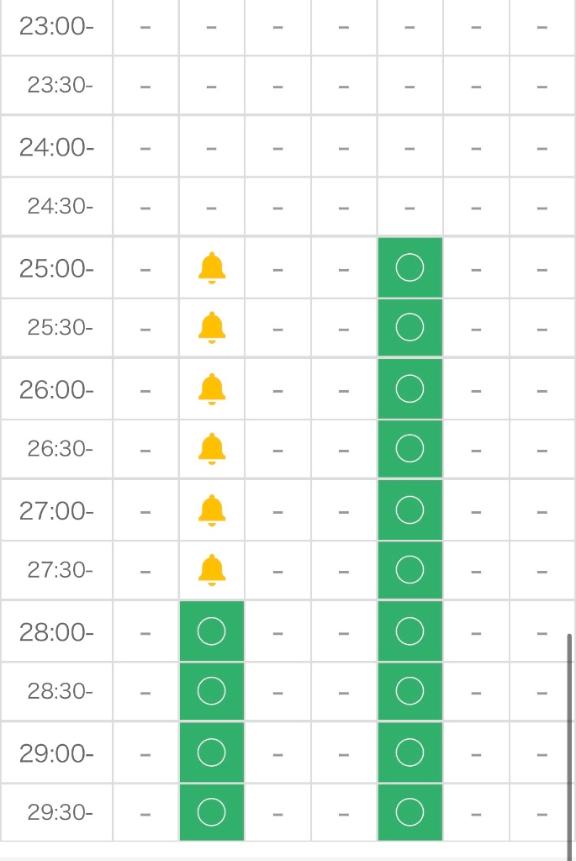Enable the notification bell at 27:00
This screenshot has width=576, height=861.
pyautogui.click(x=211, y=510)
